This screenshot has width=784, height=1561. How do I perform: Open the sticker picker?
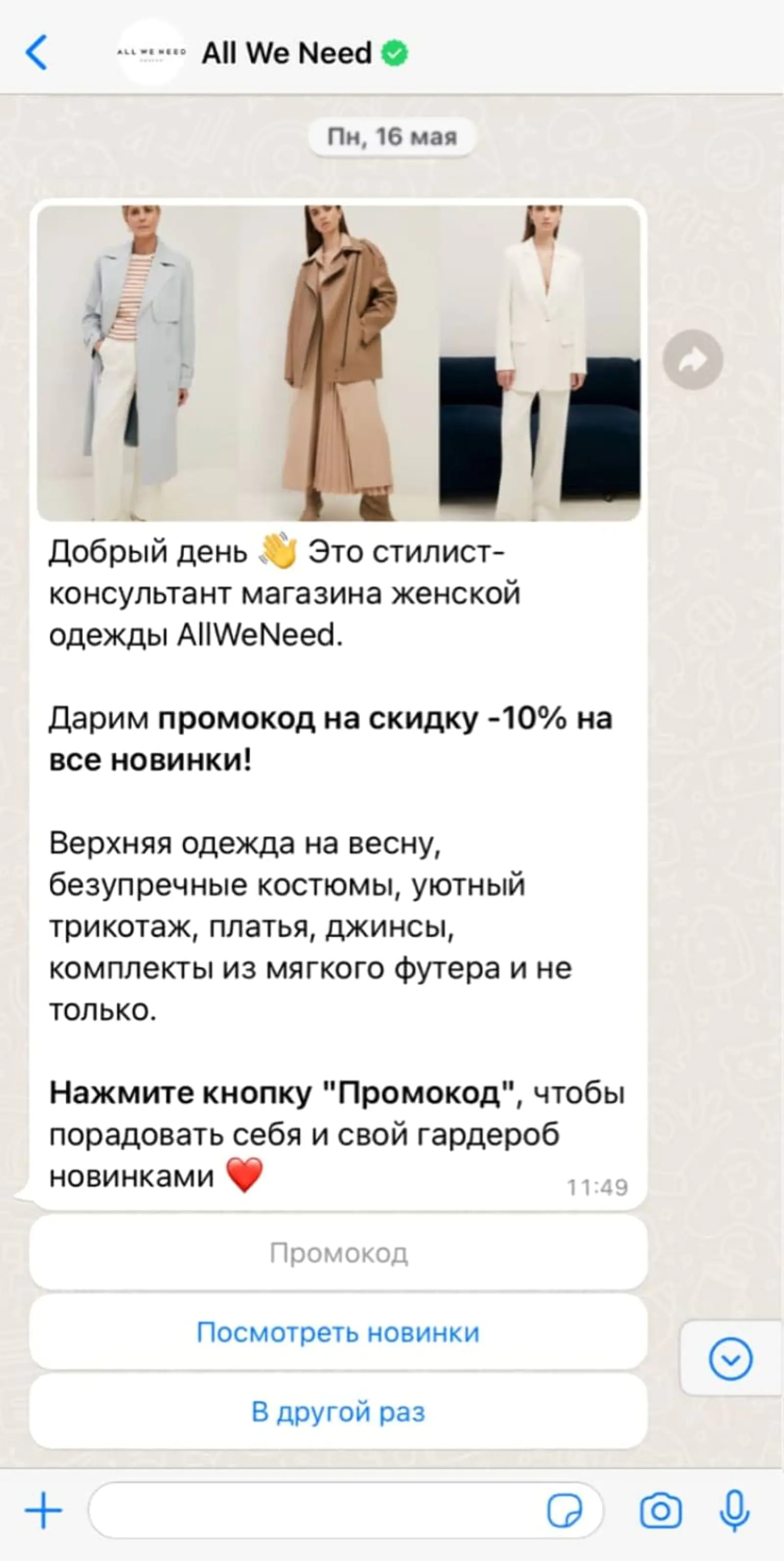pos(564,1510)
